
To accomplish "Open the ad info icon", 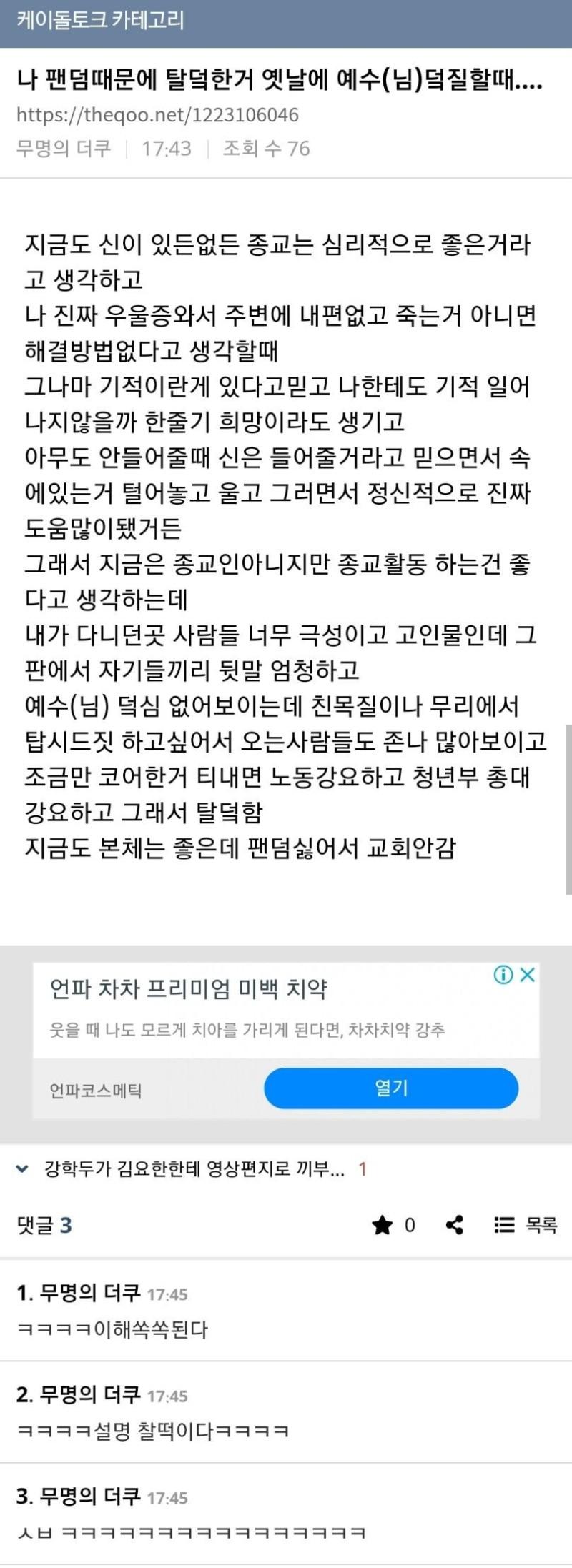I will click(503, 975).
